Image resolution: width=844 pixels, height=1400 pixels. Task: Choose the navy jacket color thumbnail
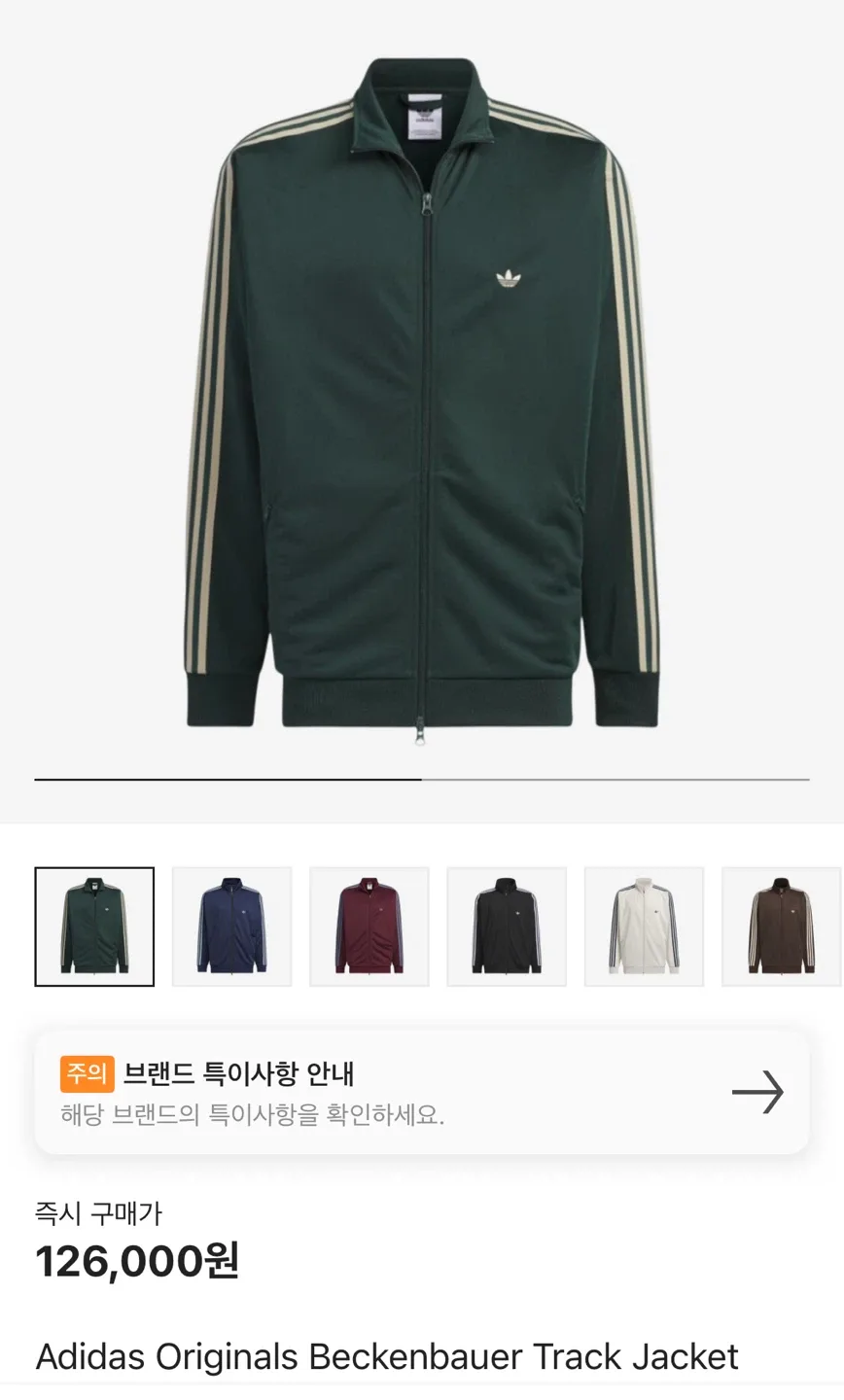tap(231, 927)
